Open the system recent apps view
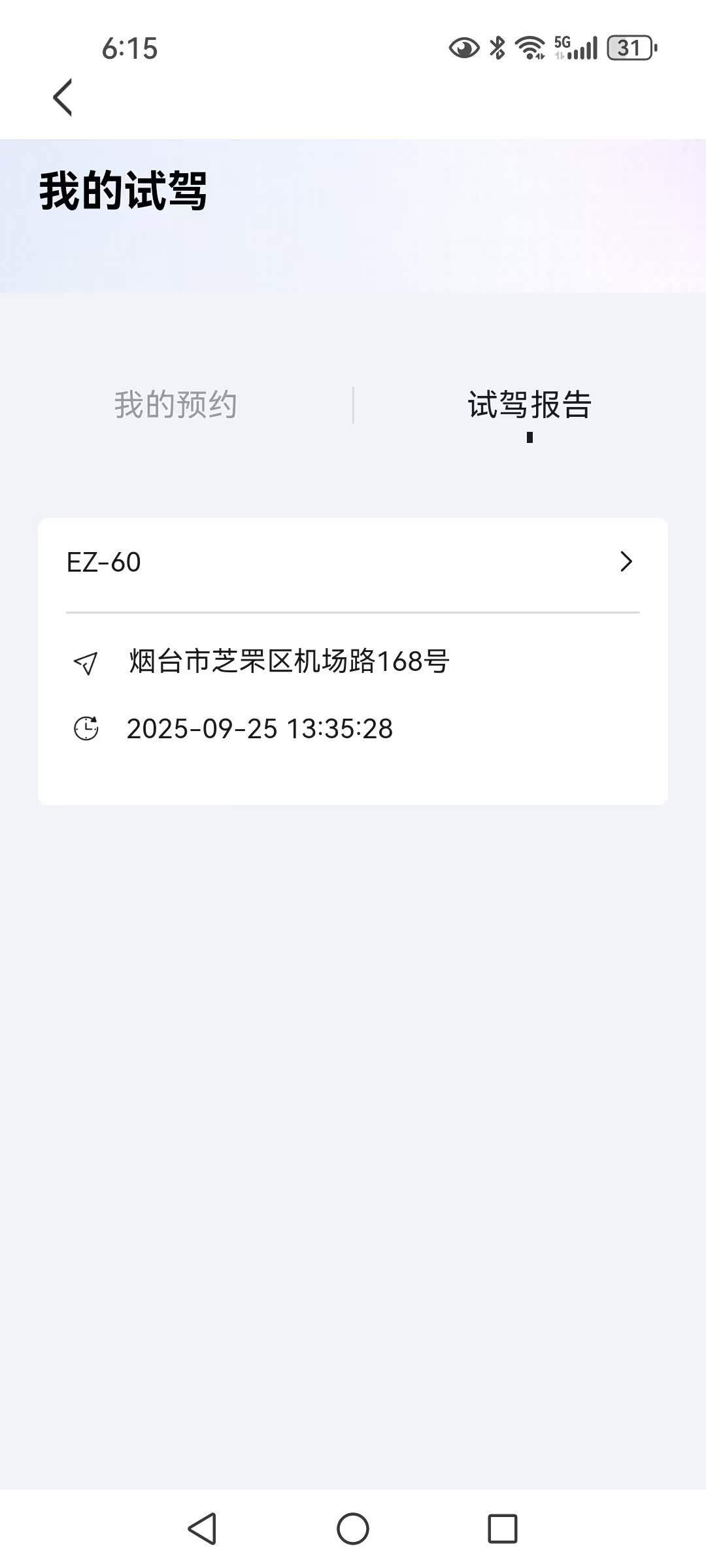 coord(502,1529)
